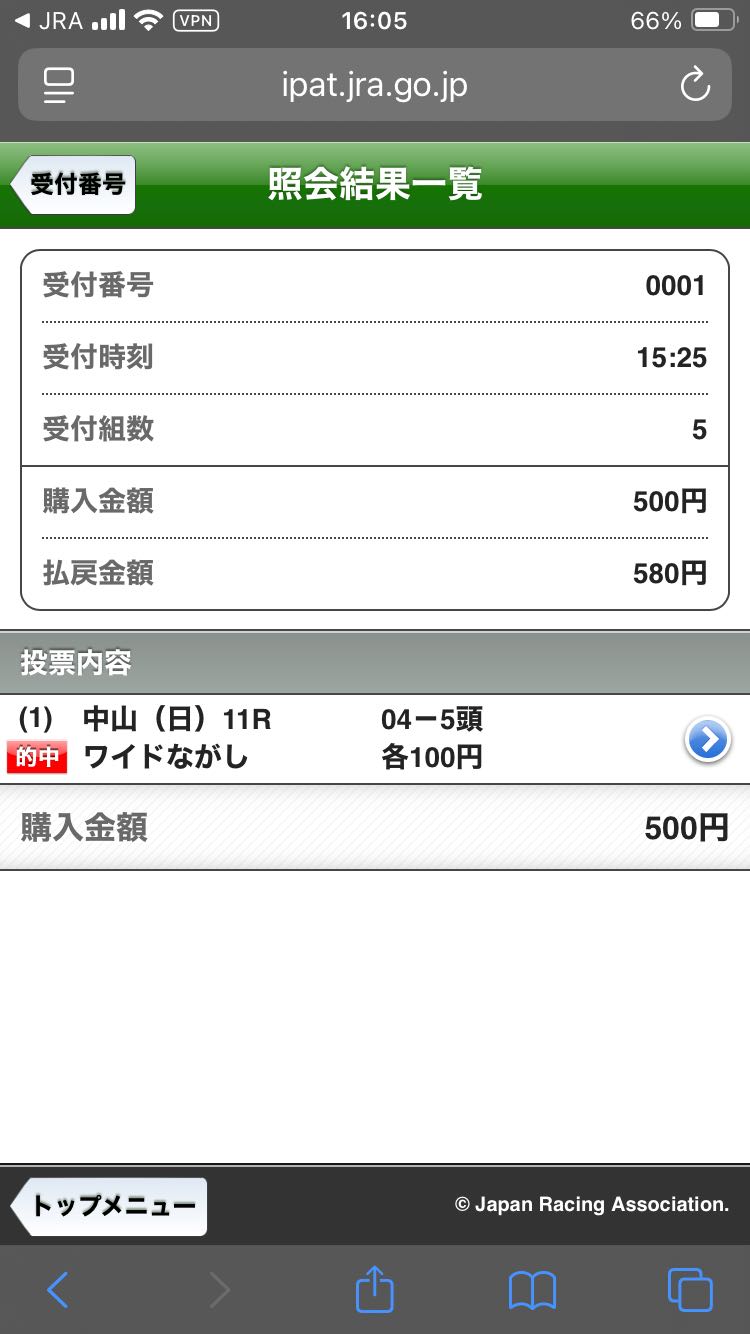The height and width of the screenshot is (1334, 750).
Task: Navigate back in Safari browser
Action: point(58,1290)
